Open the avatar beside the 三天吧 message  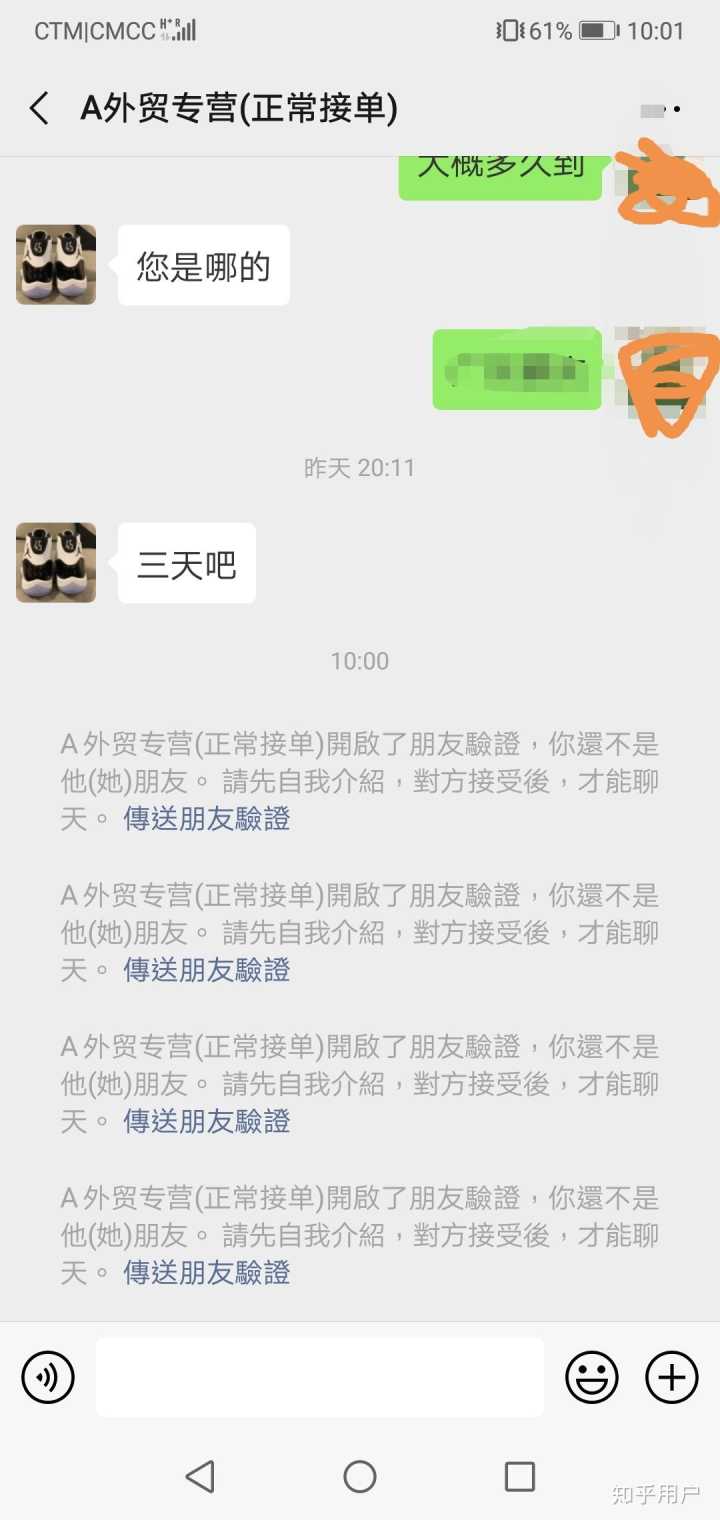pos(56,563)
